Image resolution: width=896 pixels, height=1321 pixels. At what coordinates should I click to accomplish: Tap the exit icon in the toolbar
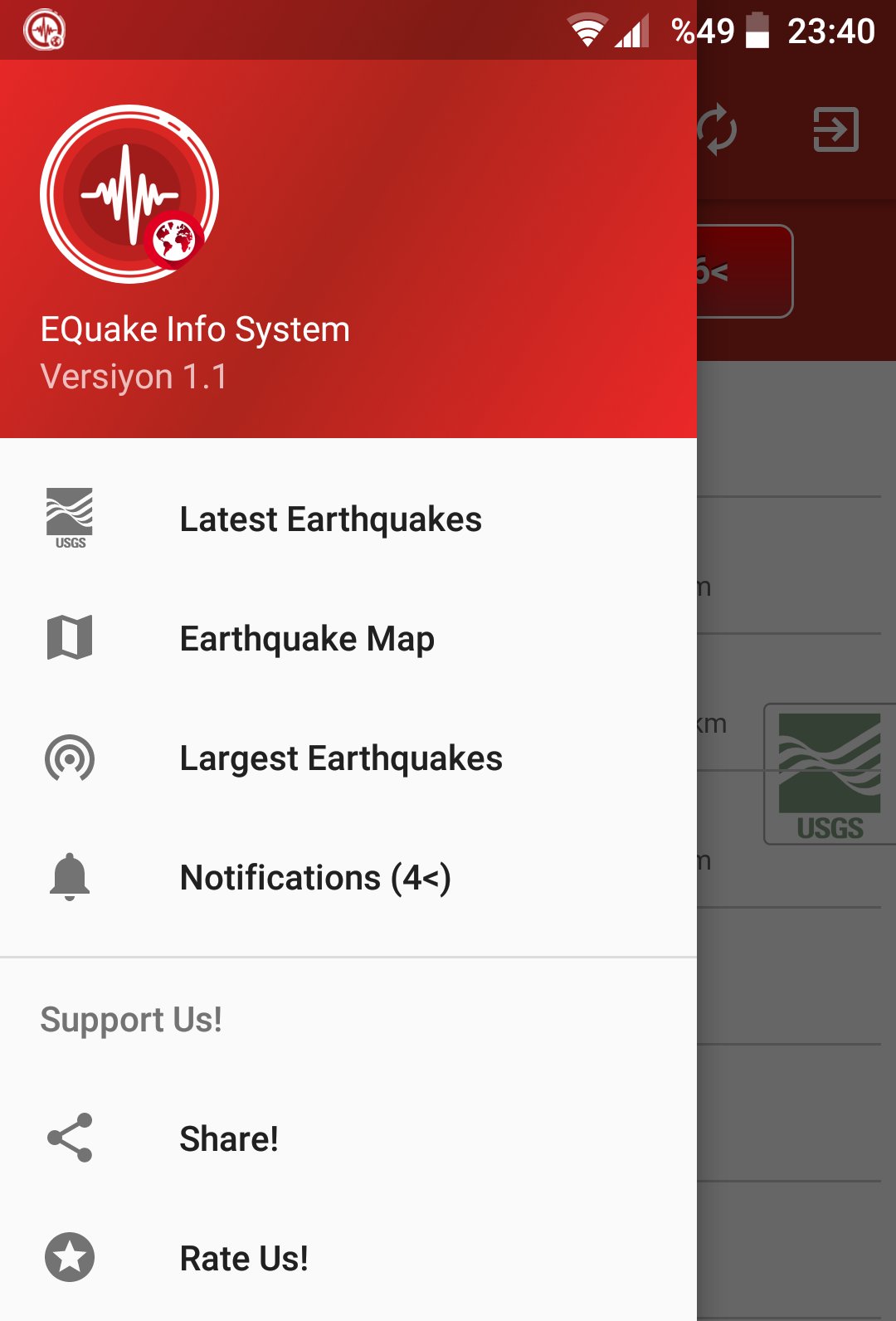835,129
